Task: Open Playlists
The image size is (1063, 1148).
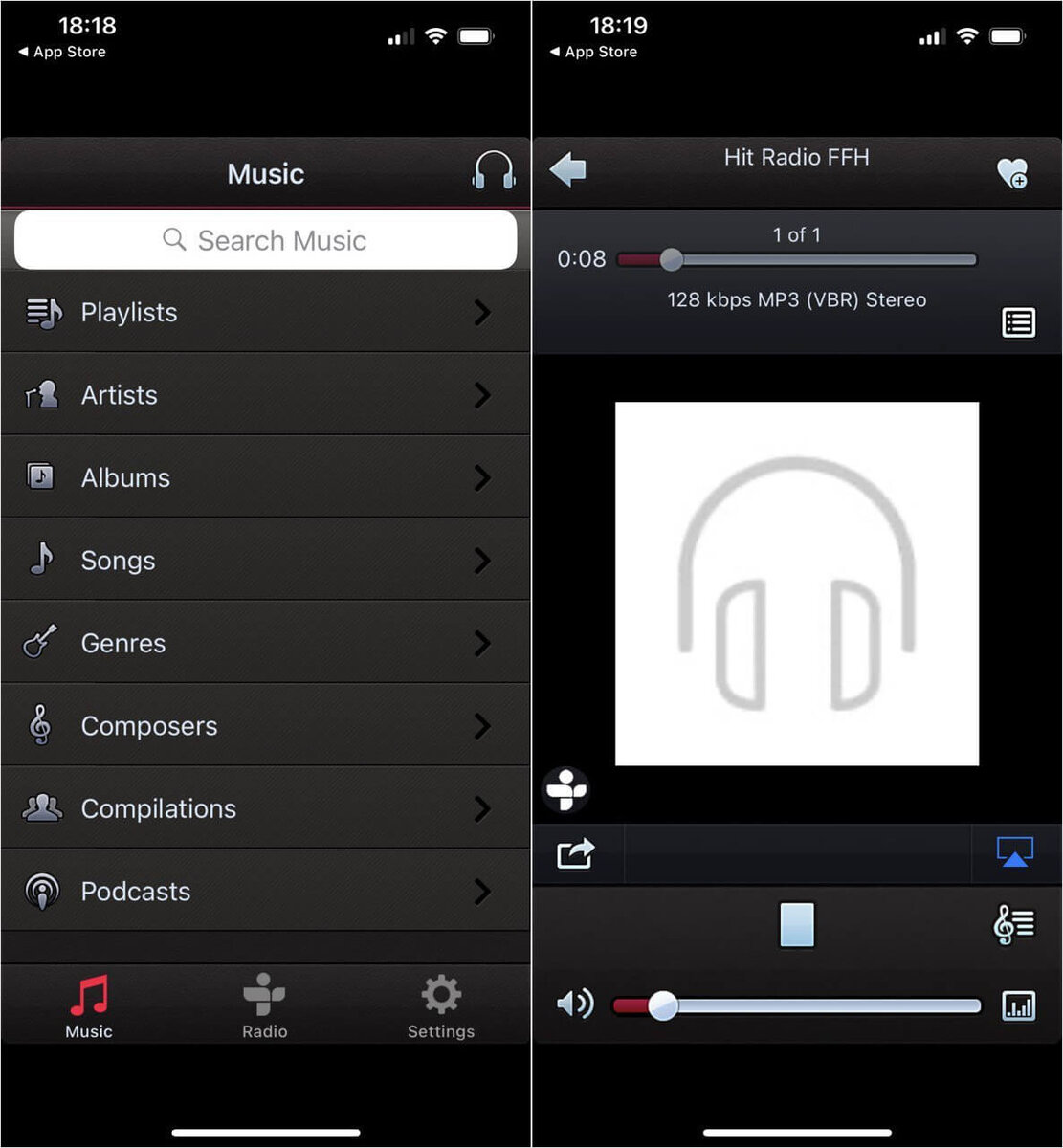Action: click(x=265, y=312)
